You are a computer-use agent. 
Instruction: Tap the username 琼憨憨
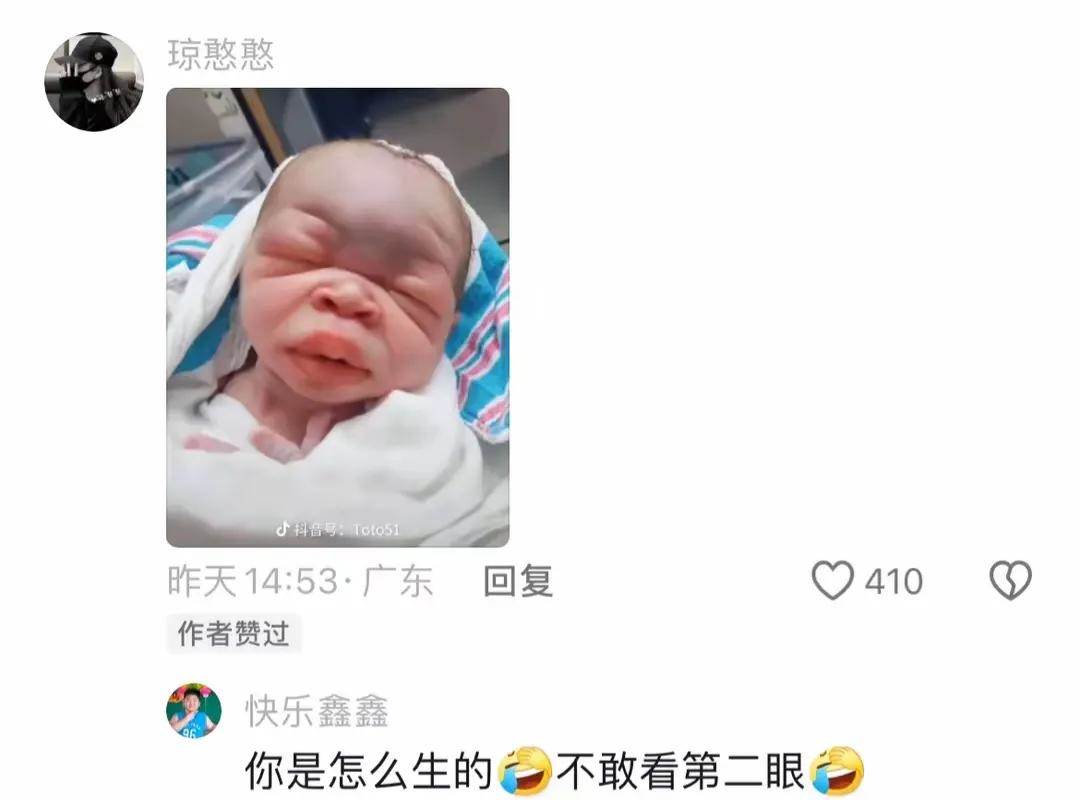220,55
